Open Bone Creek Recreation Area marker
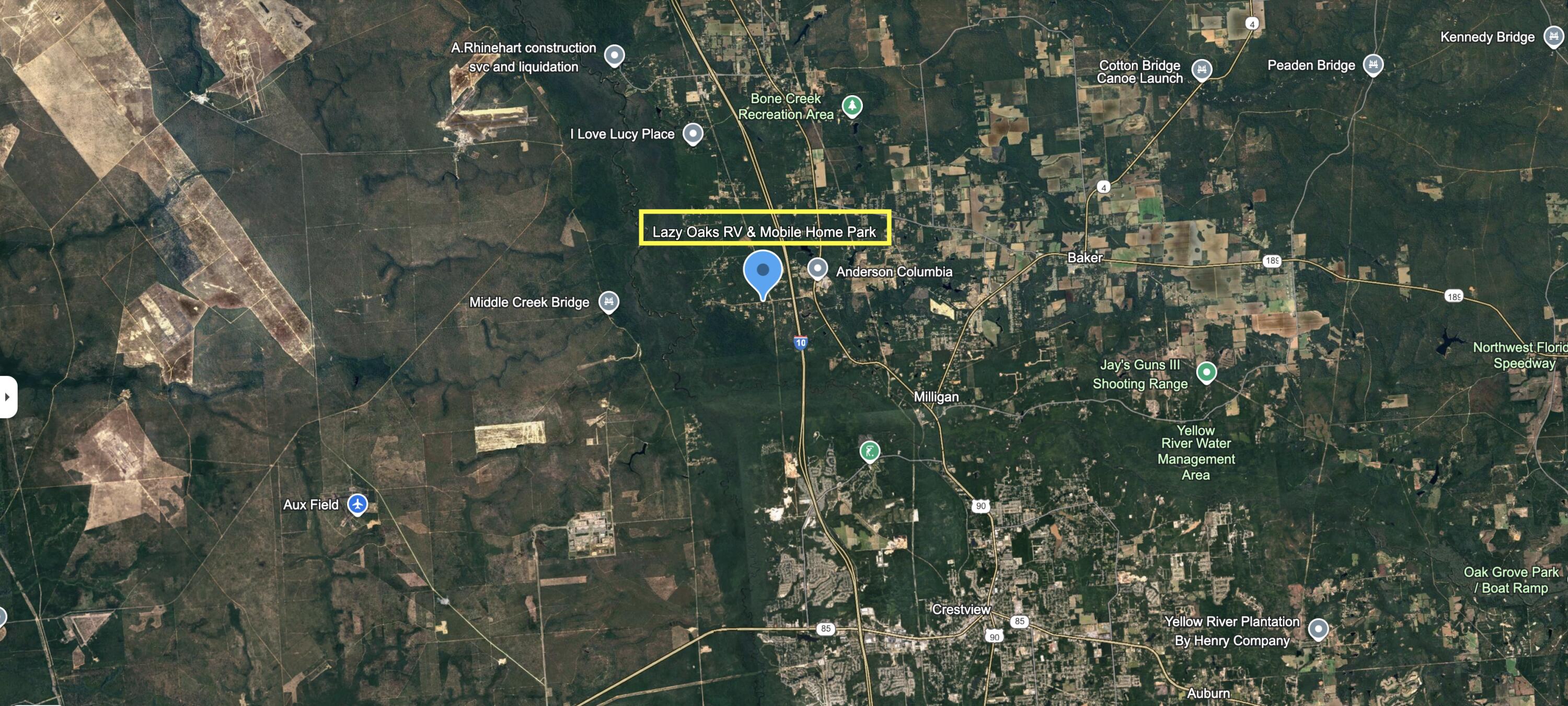This screenshot has width=1568, height=706. click(x=852, y=106)
